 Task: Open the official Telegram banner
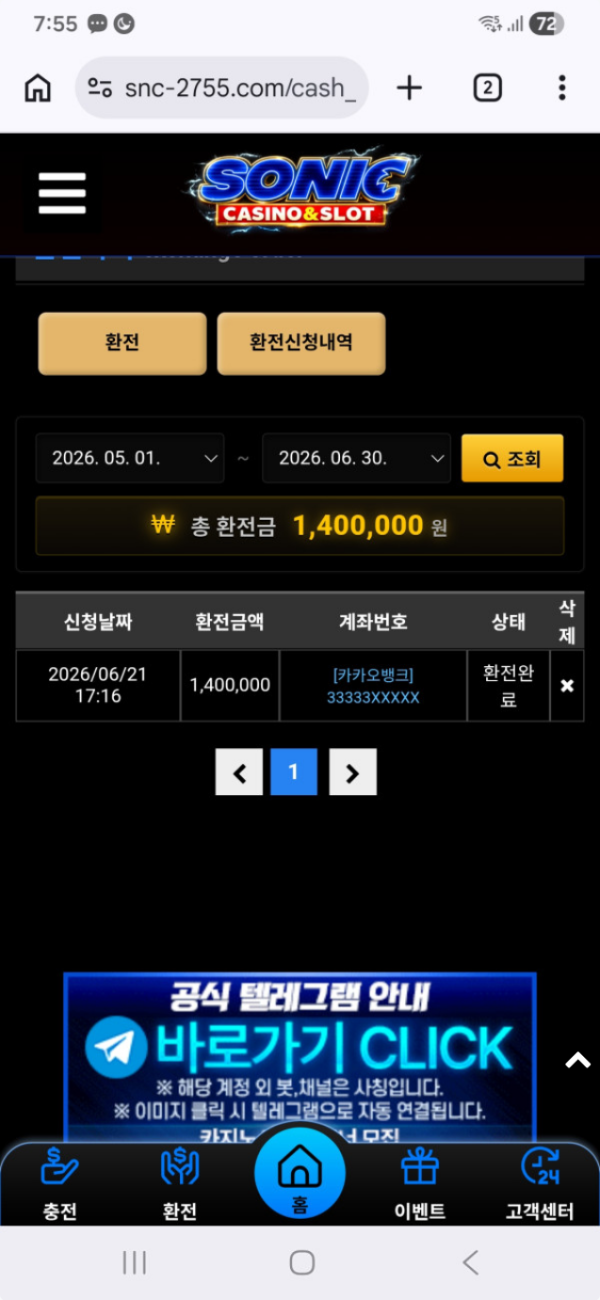point(300,1058)
